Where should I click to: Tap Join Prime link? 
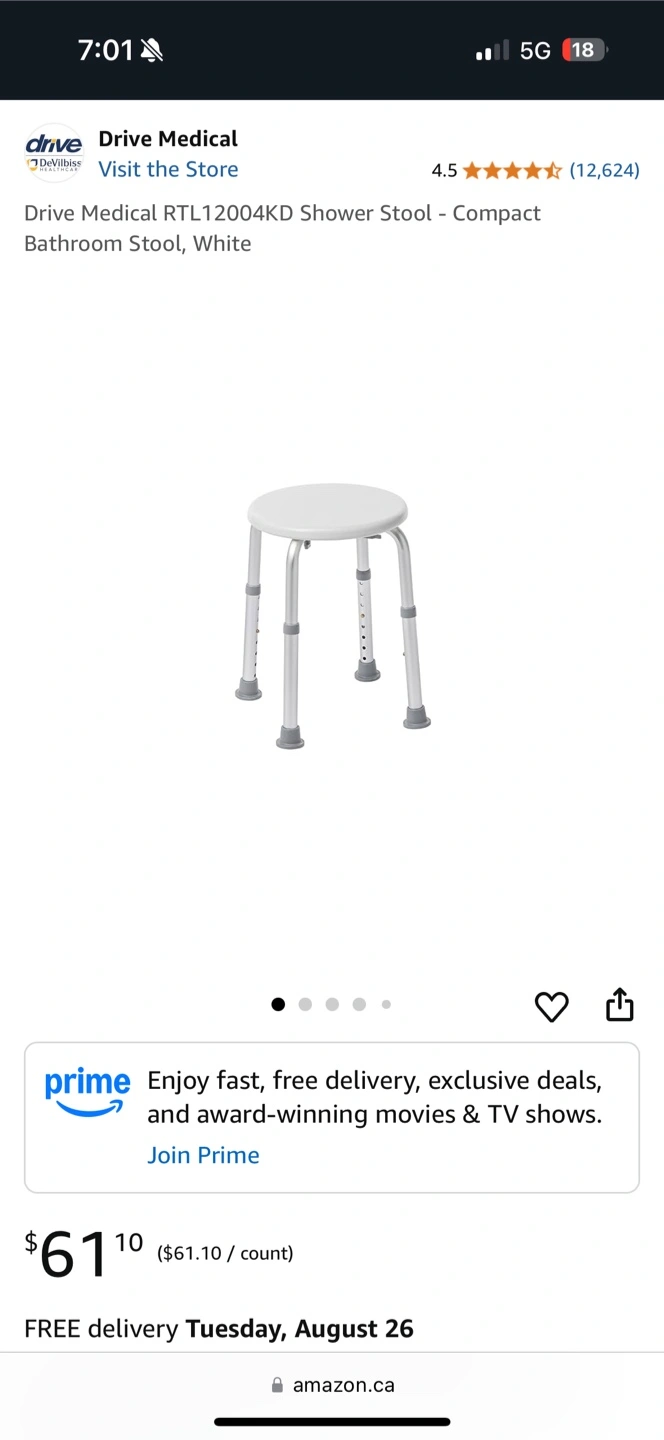(203, 1155)
